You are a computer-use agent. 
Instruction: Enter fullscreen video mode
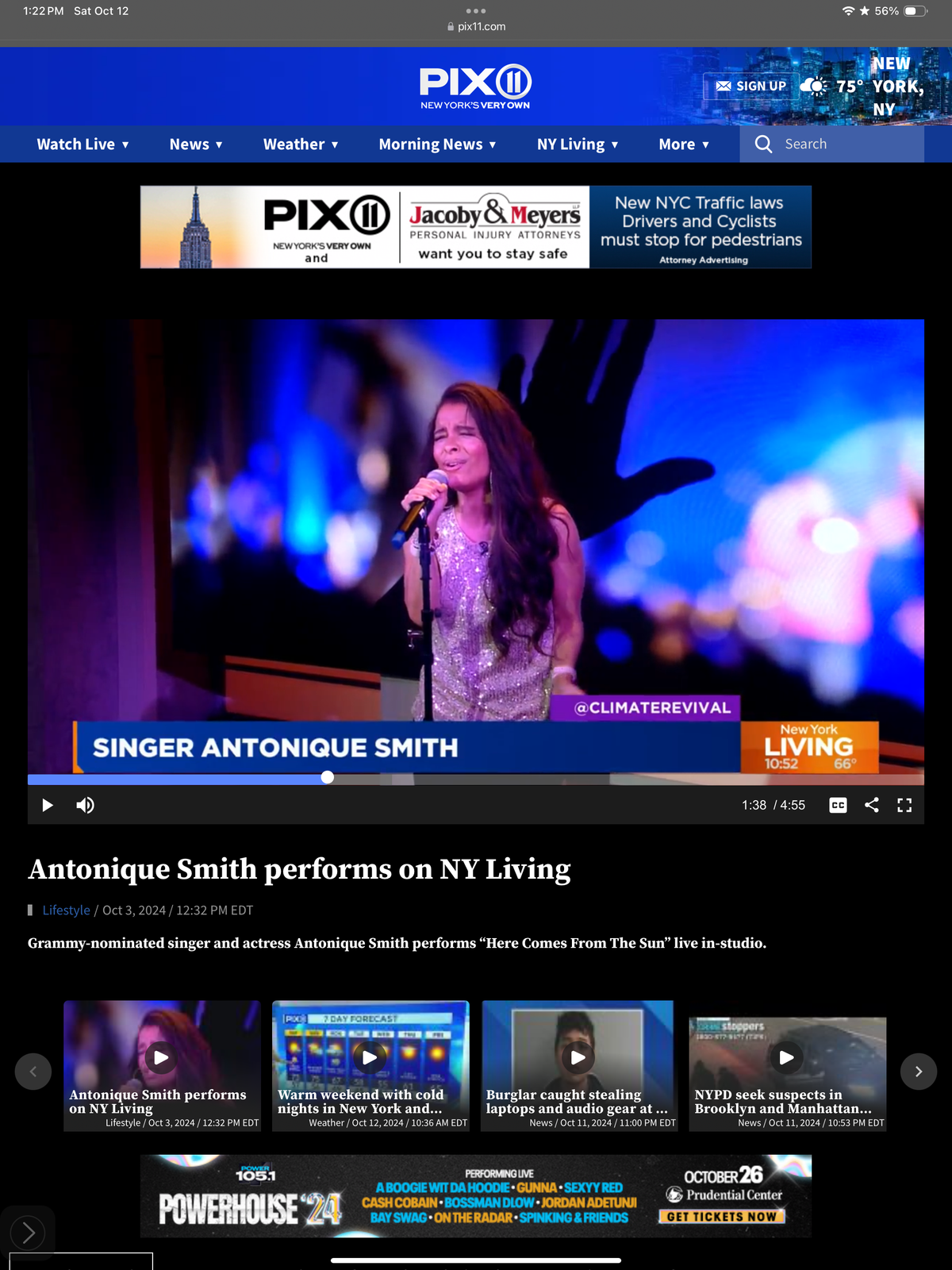904,806
